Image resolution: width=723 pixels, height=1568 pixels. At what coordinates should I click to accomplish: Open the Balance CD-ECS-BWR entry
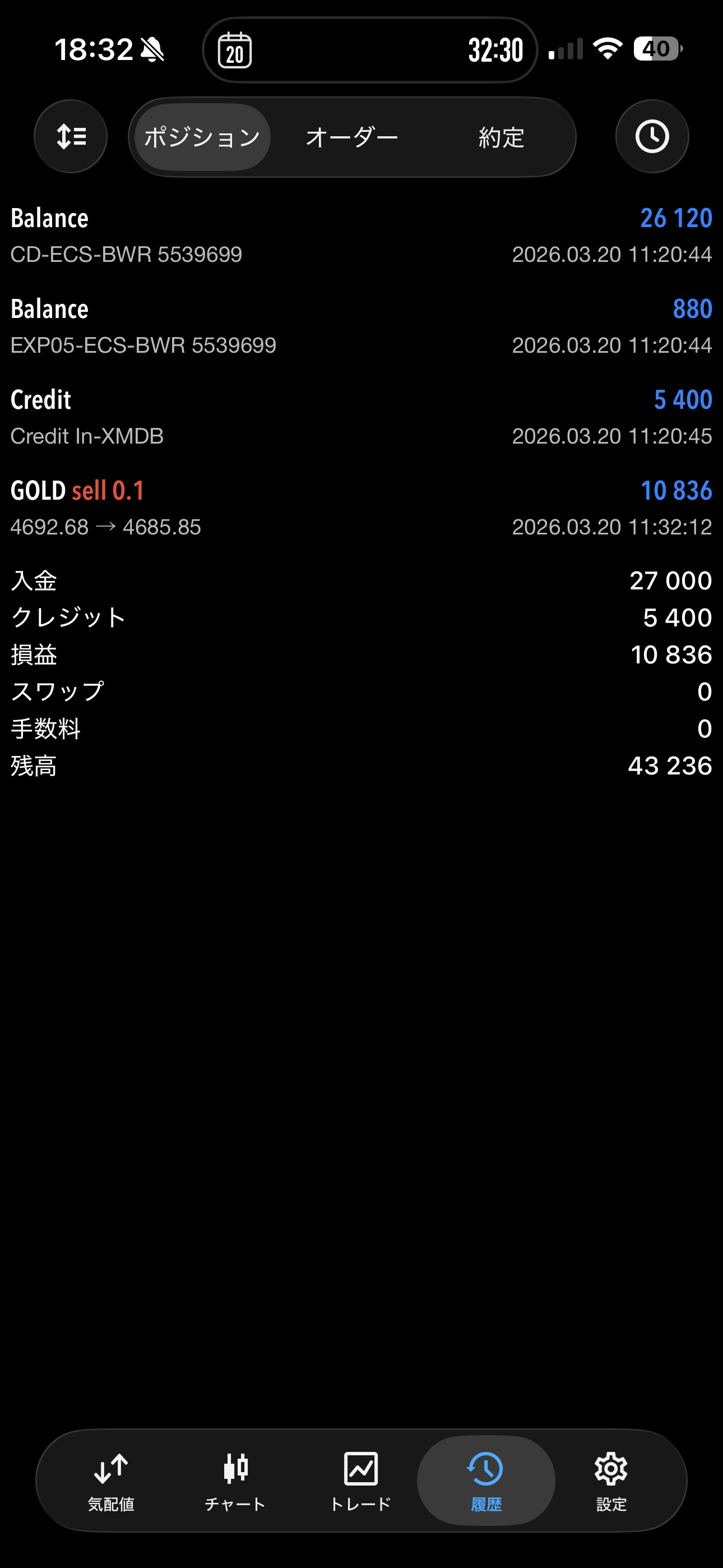361,236
